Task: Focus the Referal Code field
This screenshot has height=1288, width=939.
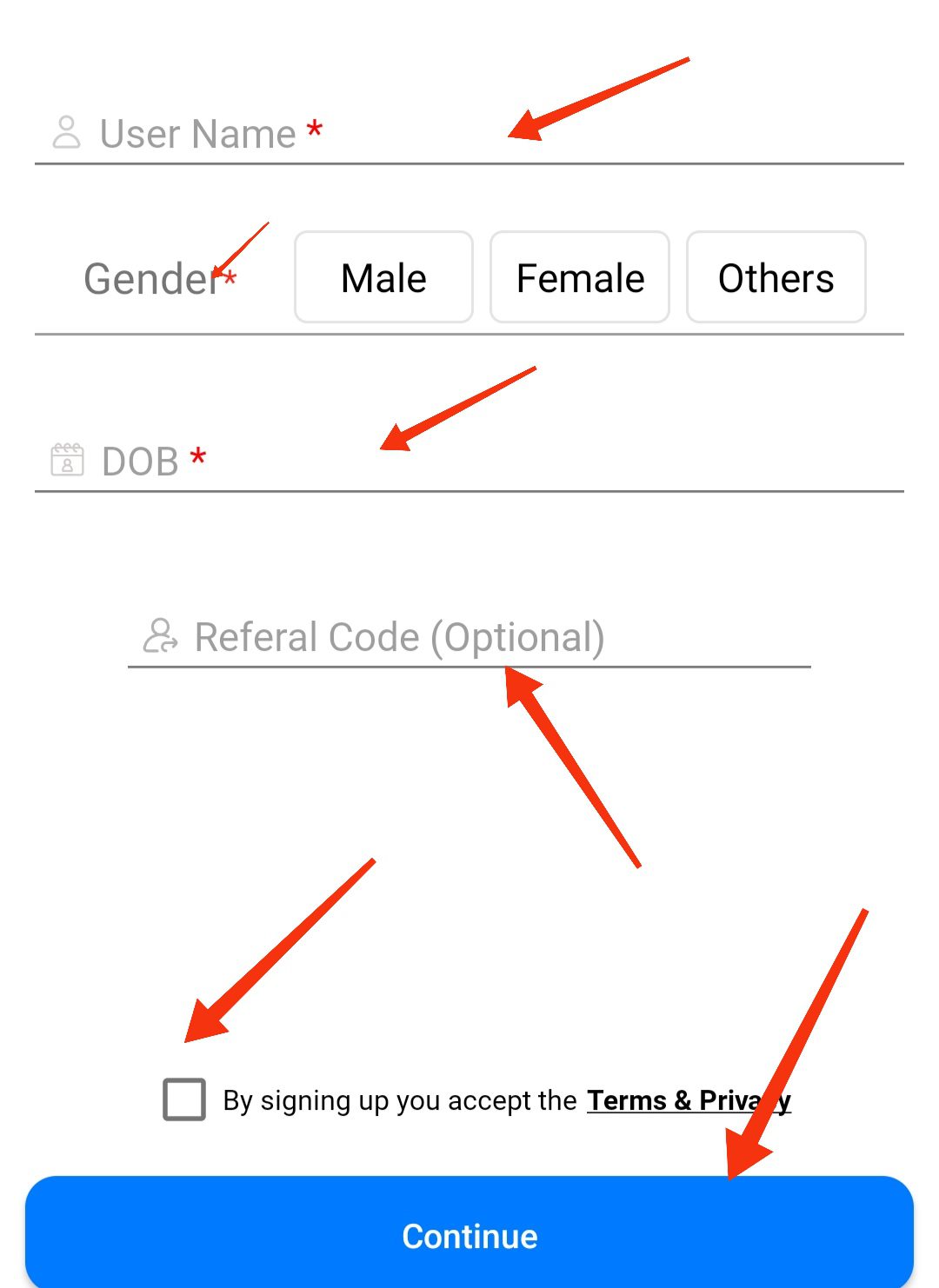Action: (469, 637)
